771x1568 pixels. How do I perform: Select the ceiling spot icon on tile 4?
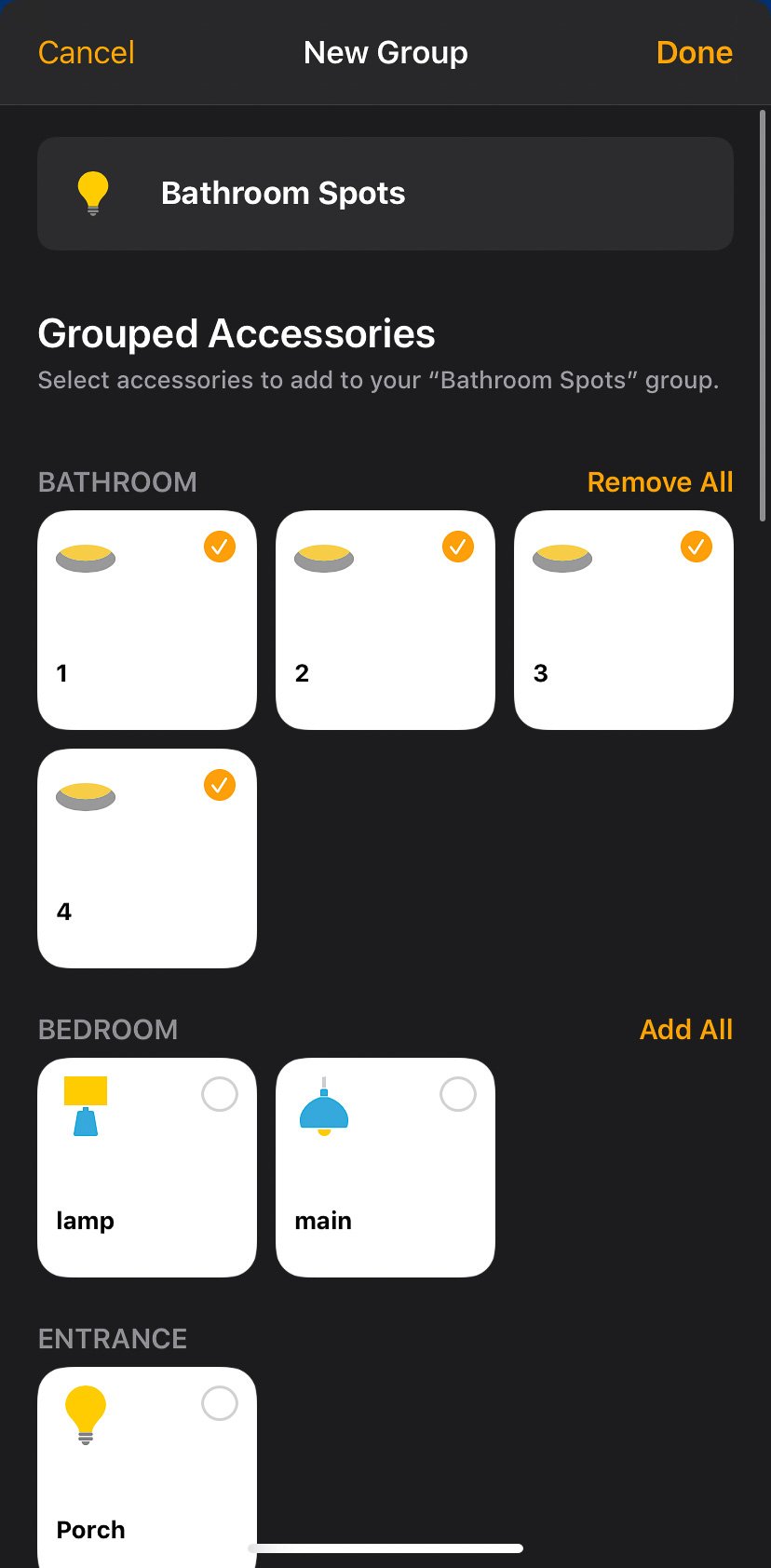click(x=86, y=796)
